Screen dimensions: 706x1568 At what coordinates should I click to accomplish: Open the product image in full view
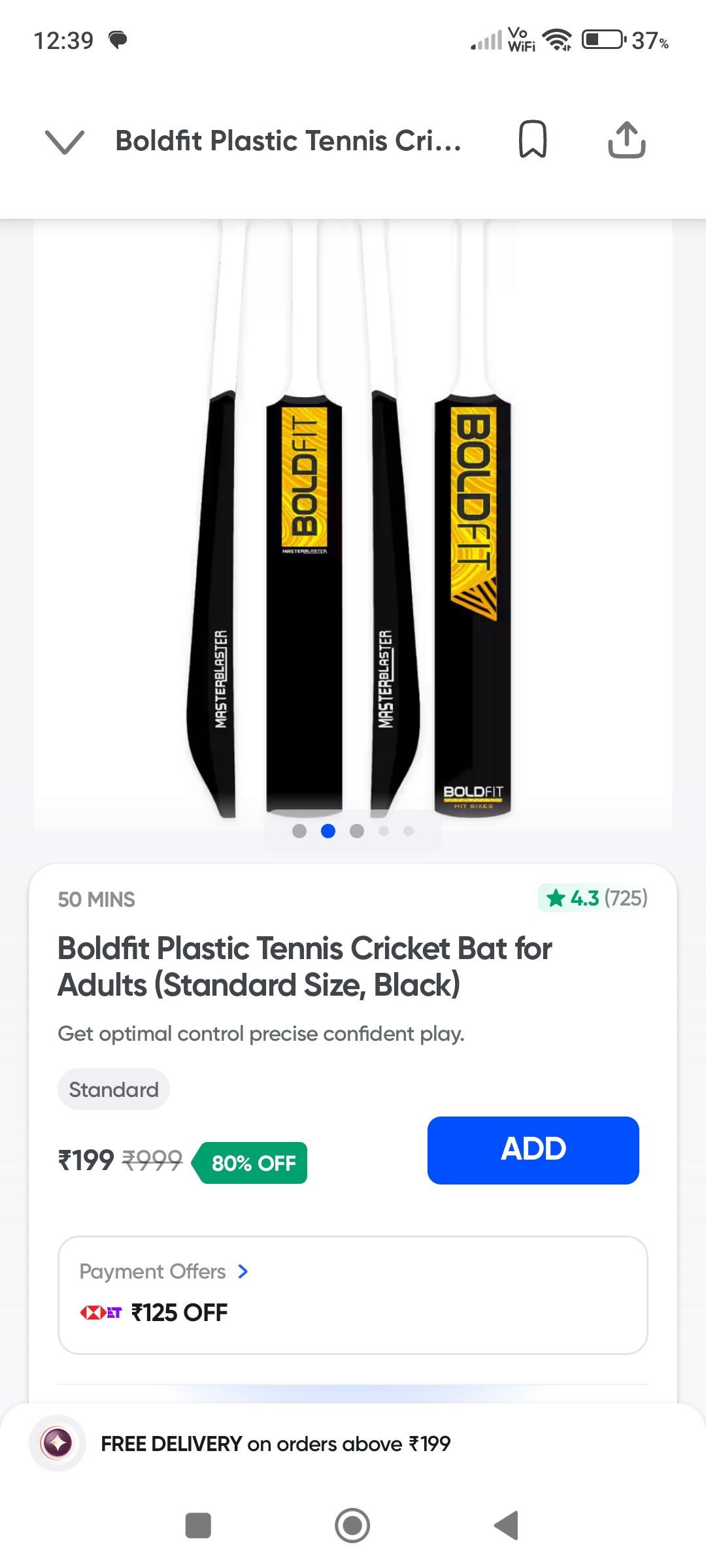[x=353, y=523]
